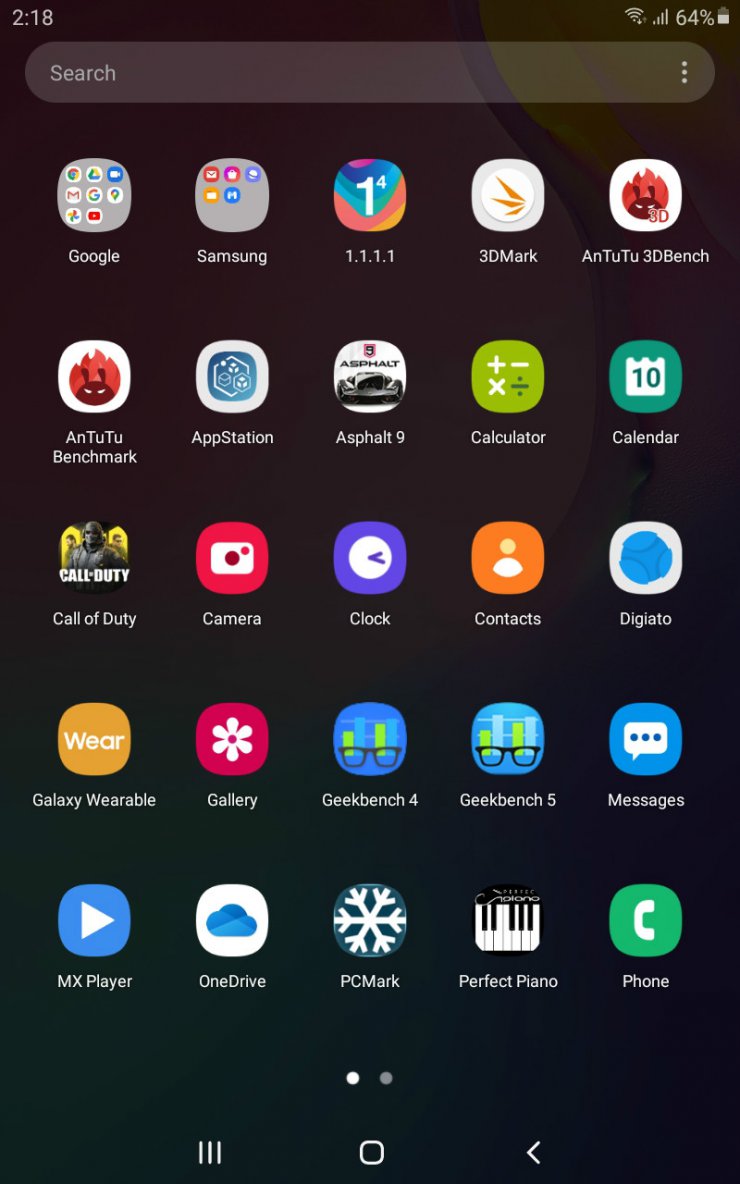Open the app drawer search field
The image size is (740, 1184).
[340, 73]
